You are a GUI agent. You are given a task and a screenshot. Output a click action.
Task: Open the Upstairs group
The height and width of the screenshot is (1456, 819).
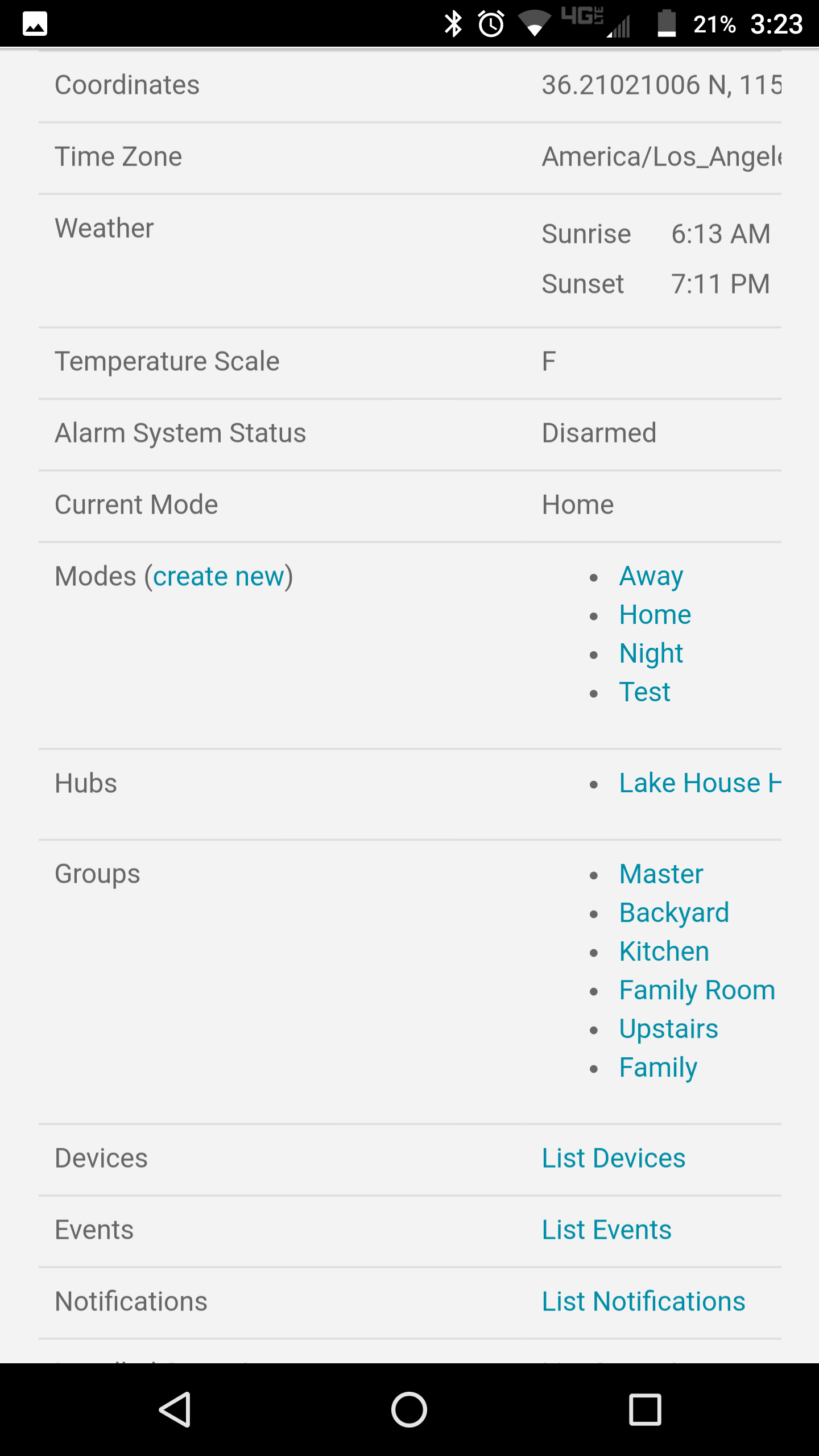tap(669, 1029)
